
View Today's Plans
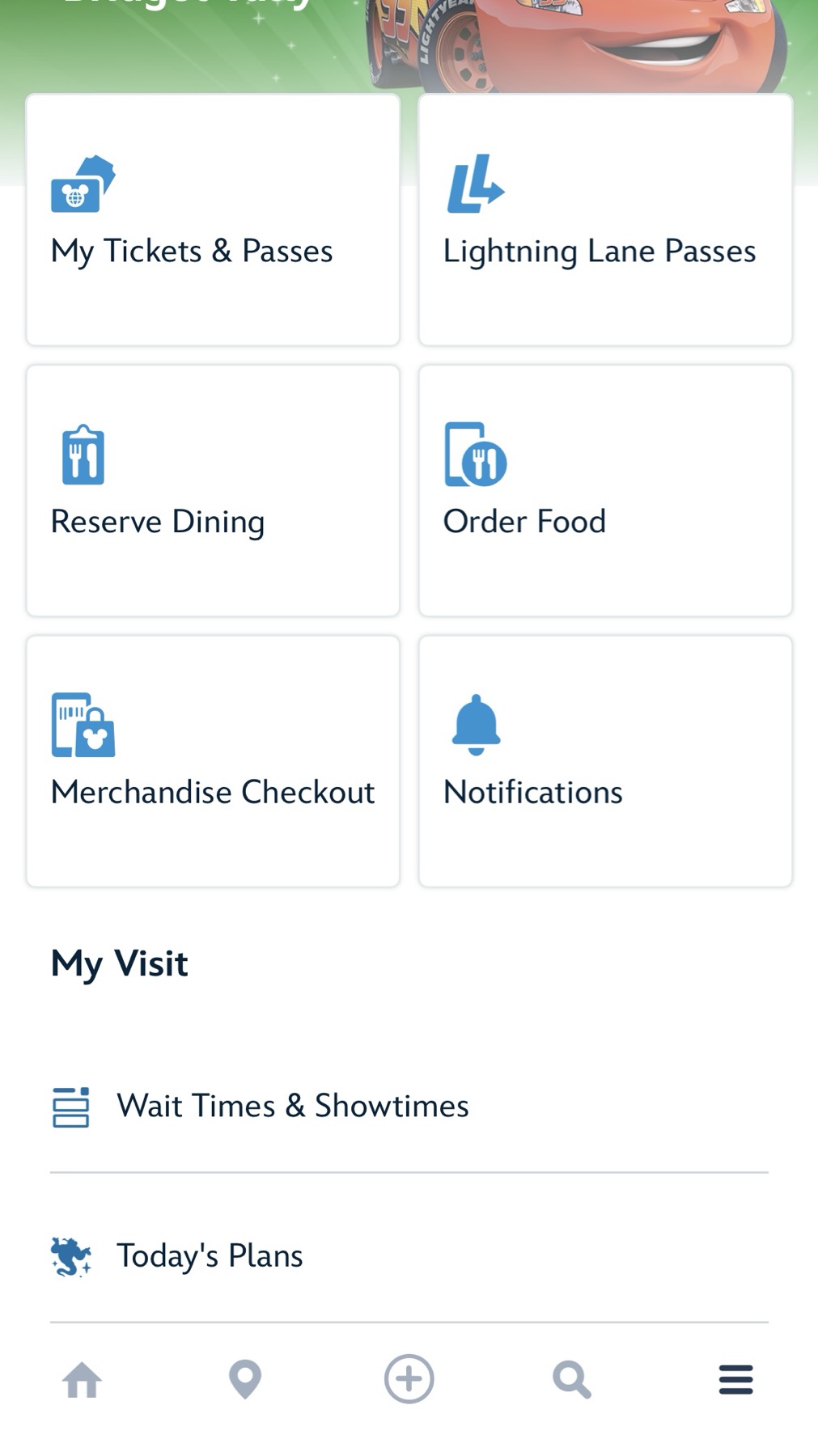[x=209, y=1255]
